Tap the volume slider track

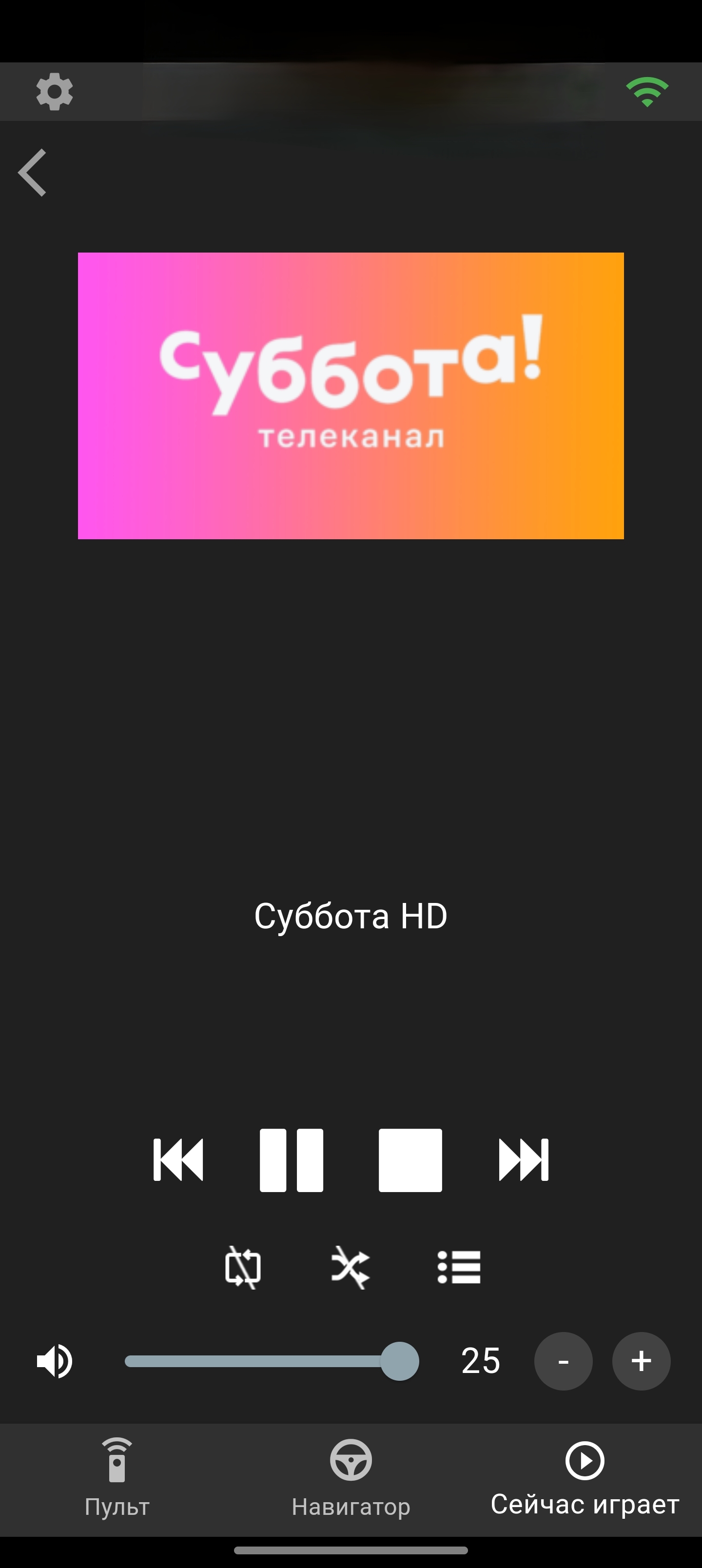pos(256,1361)
